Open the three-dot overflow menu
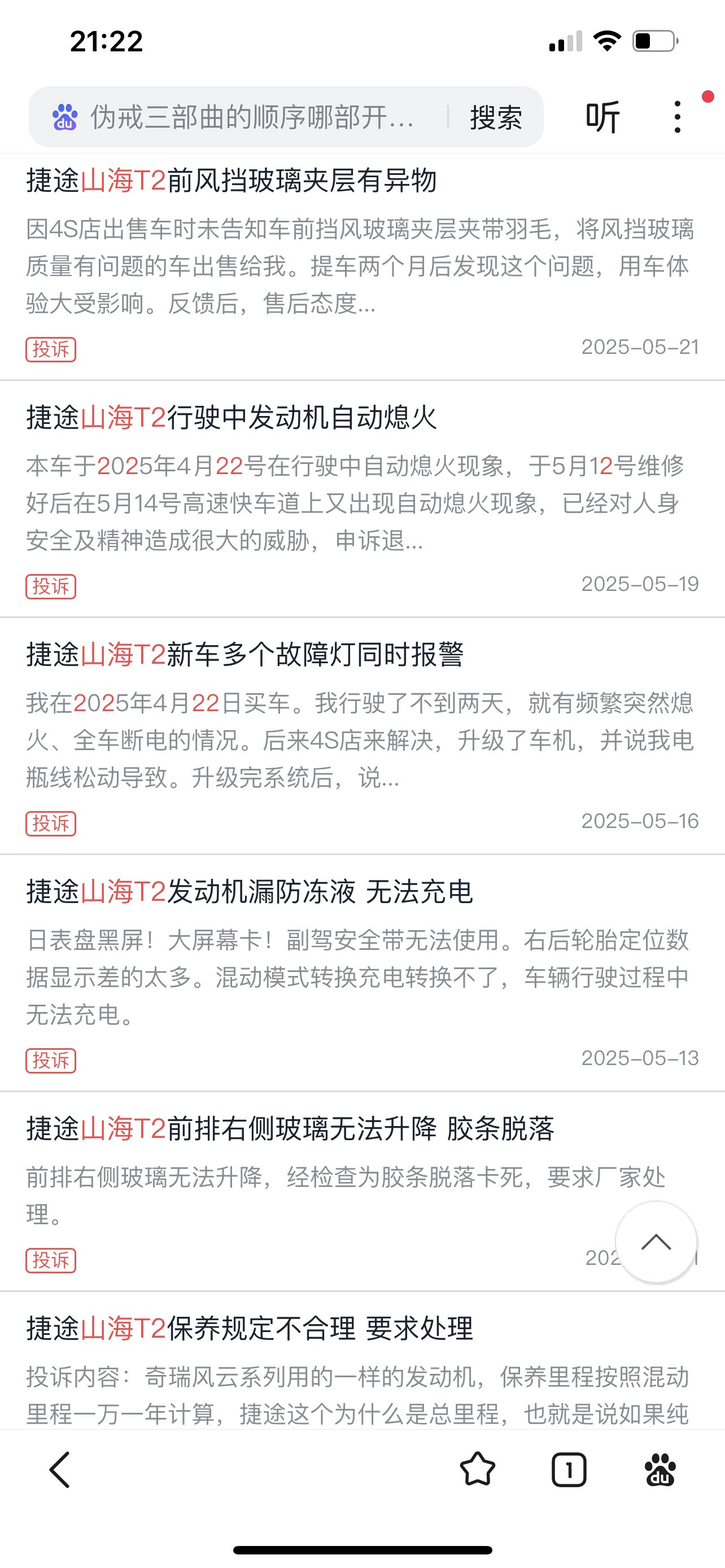The height and width of the screenshot is (1568, 725). pyautogui.click(x=677, y=117)
